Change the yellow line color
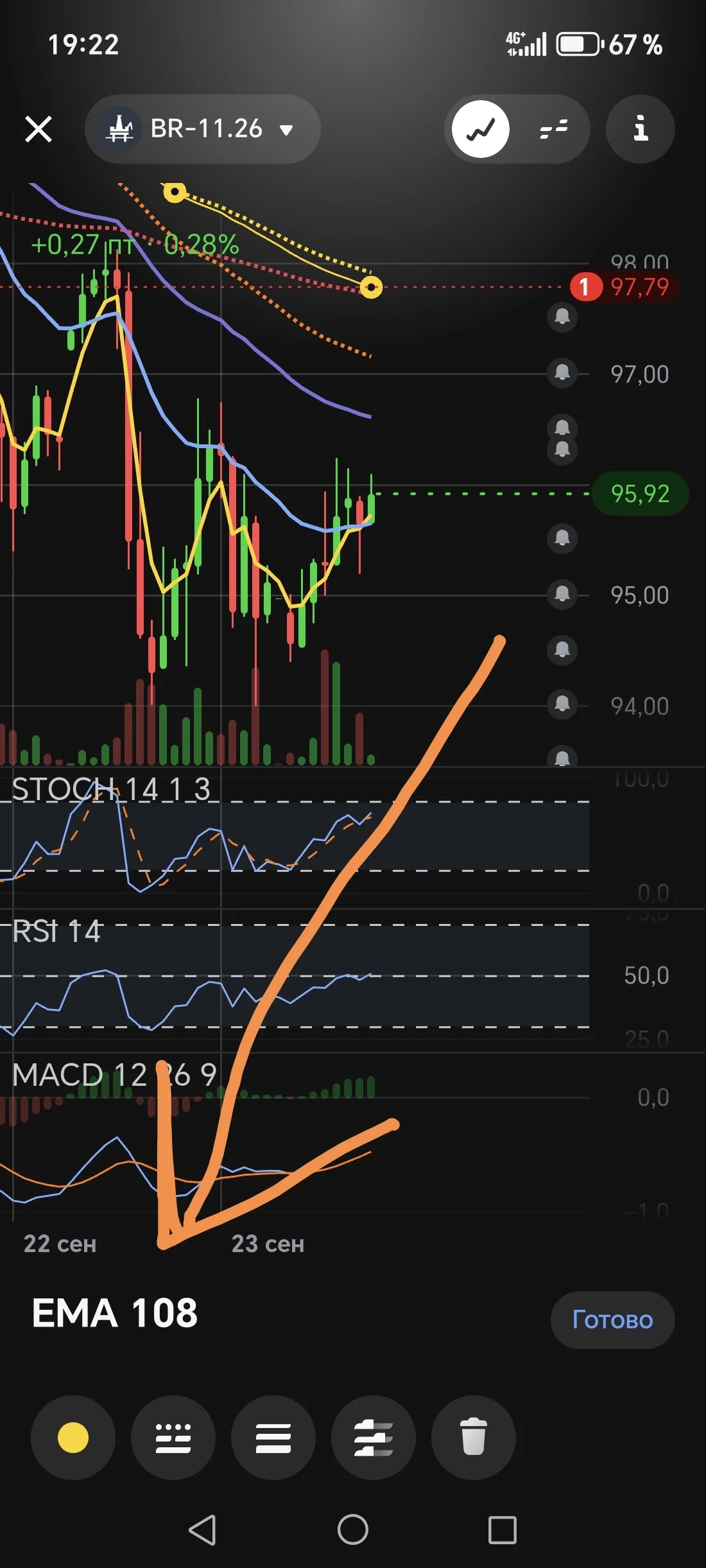The width and height of the screenshot is (706, 1568). pyautogui.click(x=73, y=1437)
